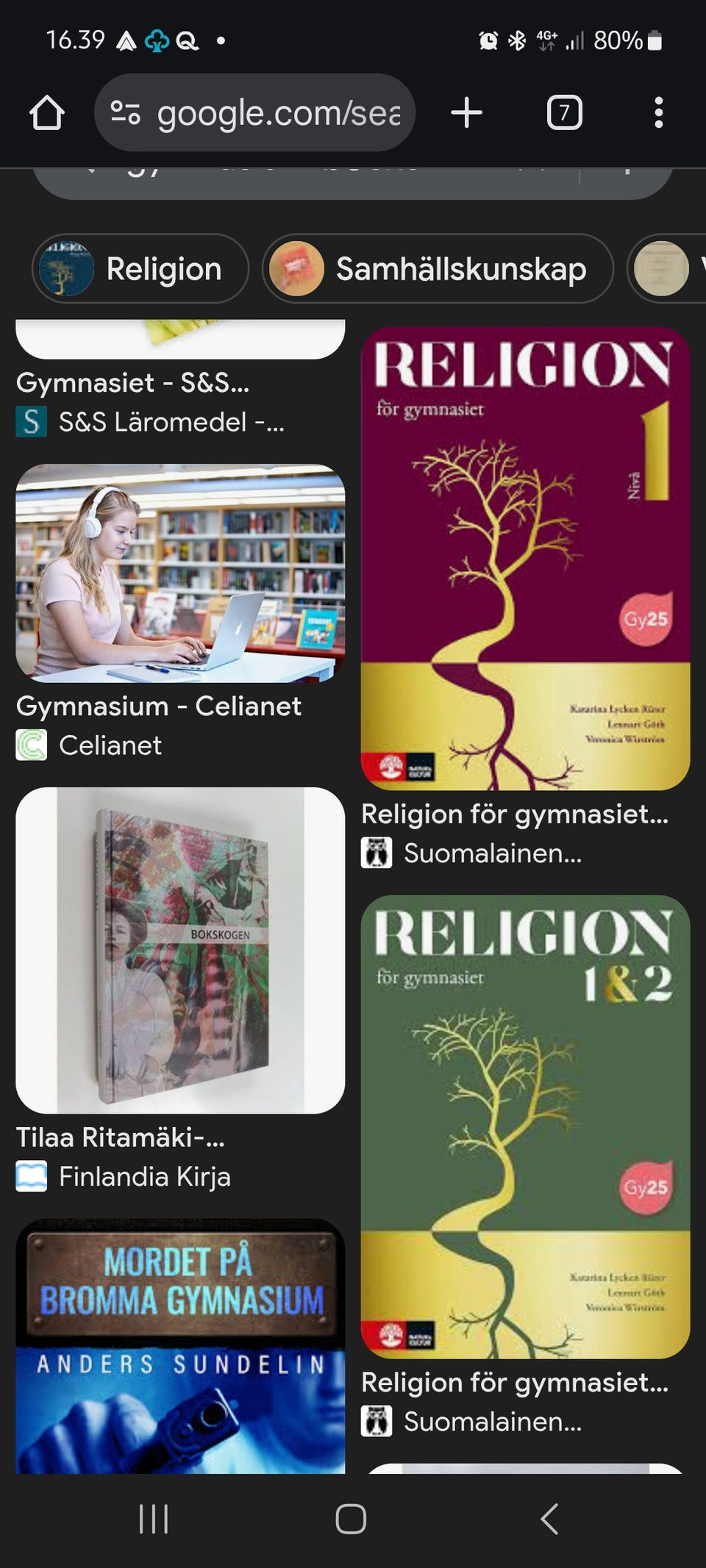This screenshot has width=706, height=1568.
Task: Tap the google.com address bar
Action: pyautogui.click(x=254, y=113)
